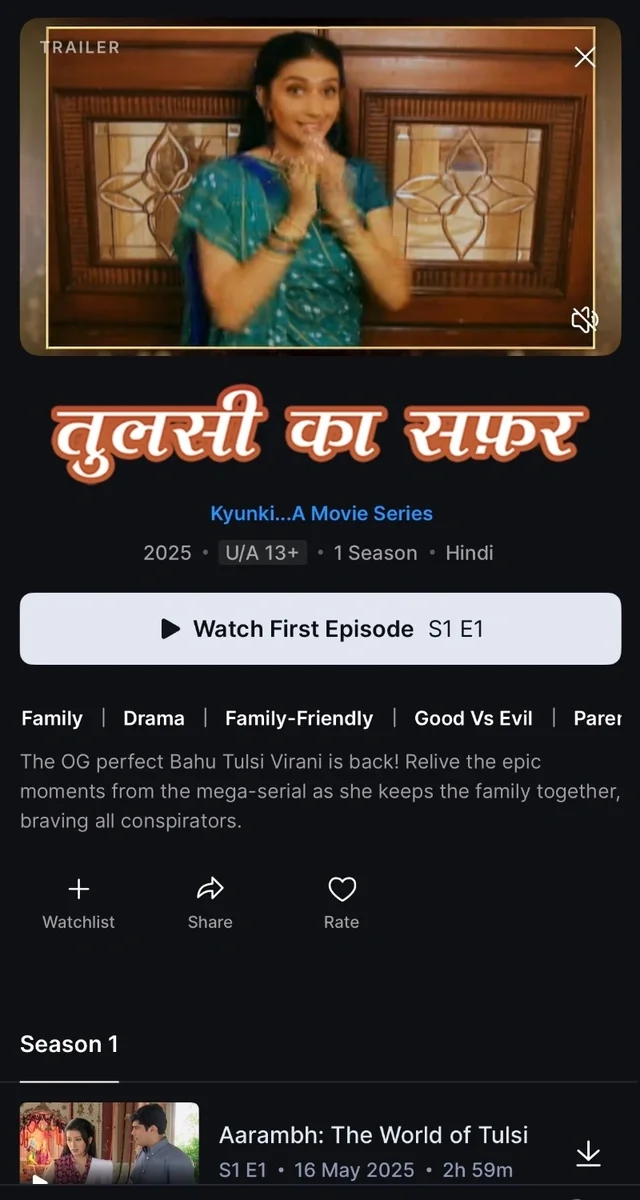Close the trailer preview

[585, 57]
